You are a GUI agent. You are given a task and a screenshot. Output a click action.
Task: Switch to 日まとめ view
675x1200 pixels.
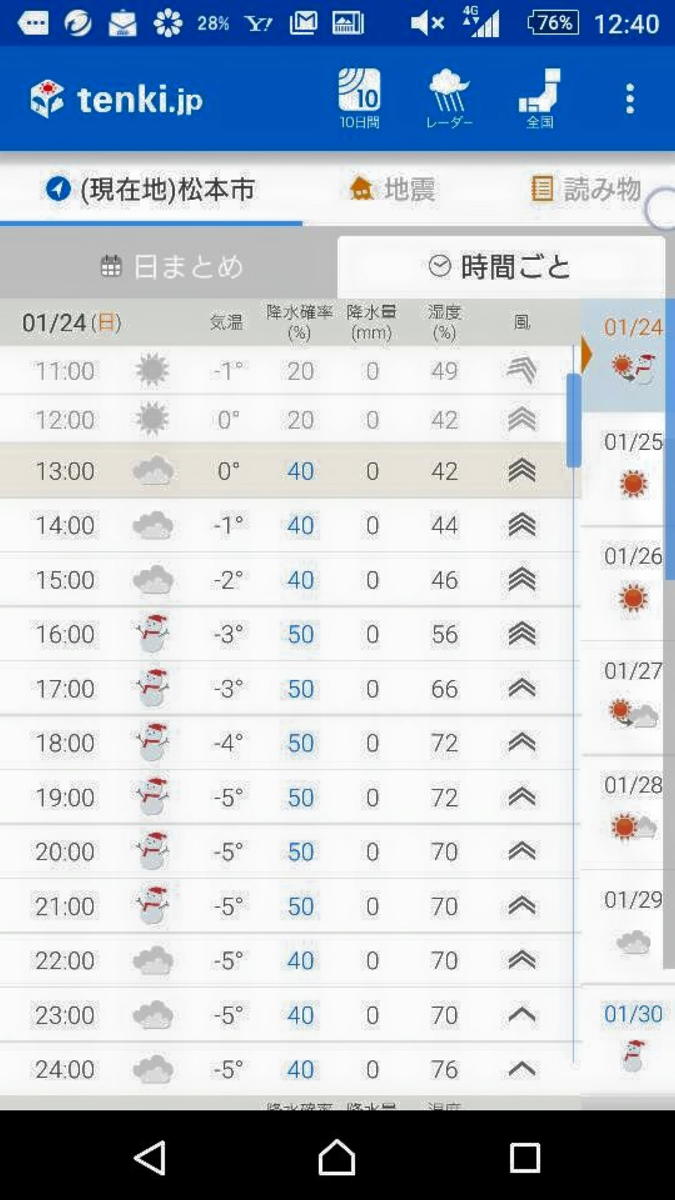170,267
